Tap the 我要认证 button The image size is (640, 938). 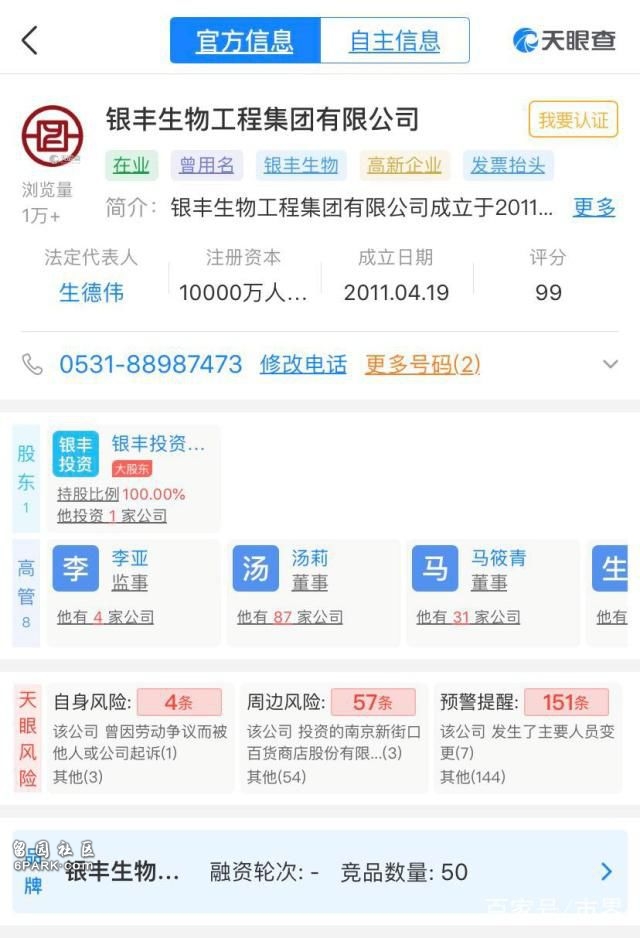pos(573,120)
